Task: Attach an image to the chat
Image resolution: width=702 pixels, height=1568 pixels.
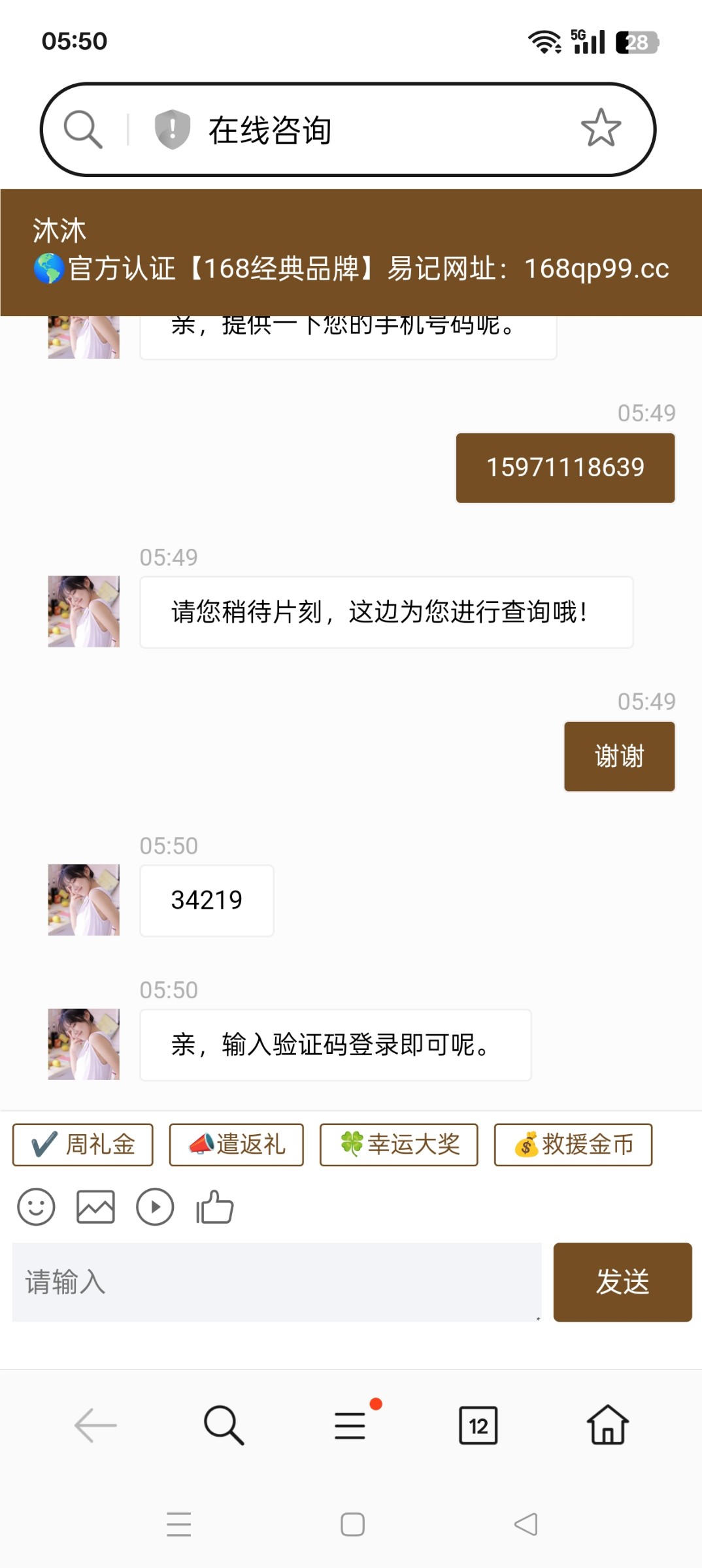Action: pos(95,1207)
